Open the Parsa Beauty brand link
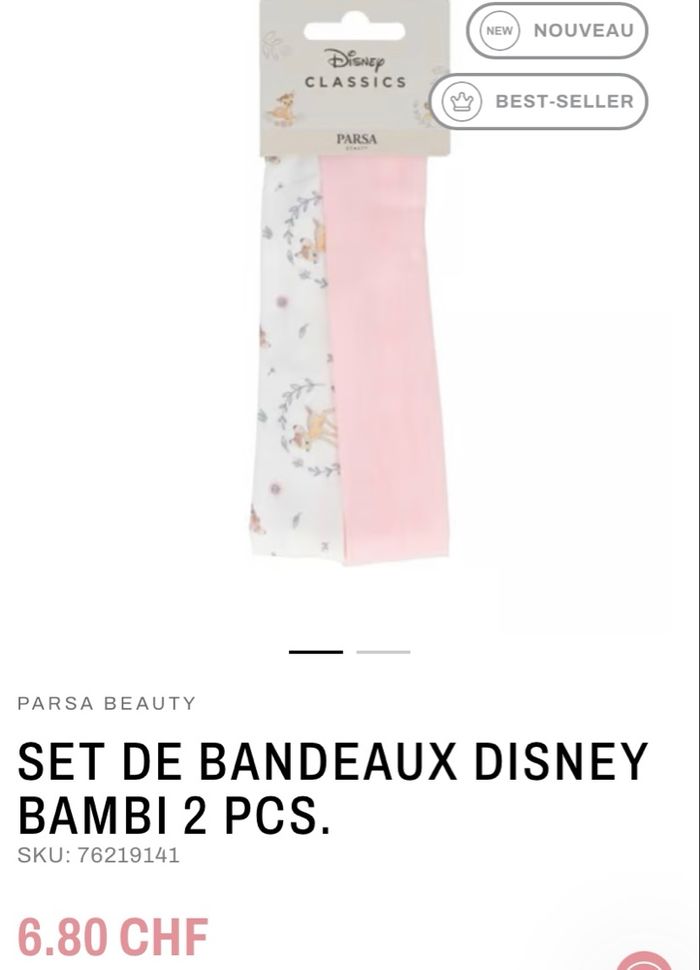This screenshot has width=700, height=970. pos(107,703)
